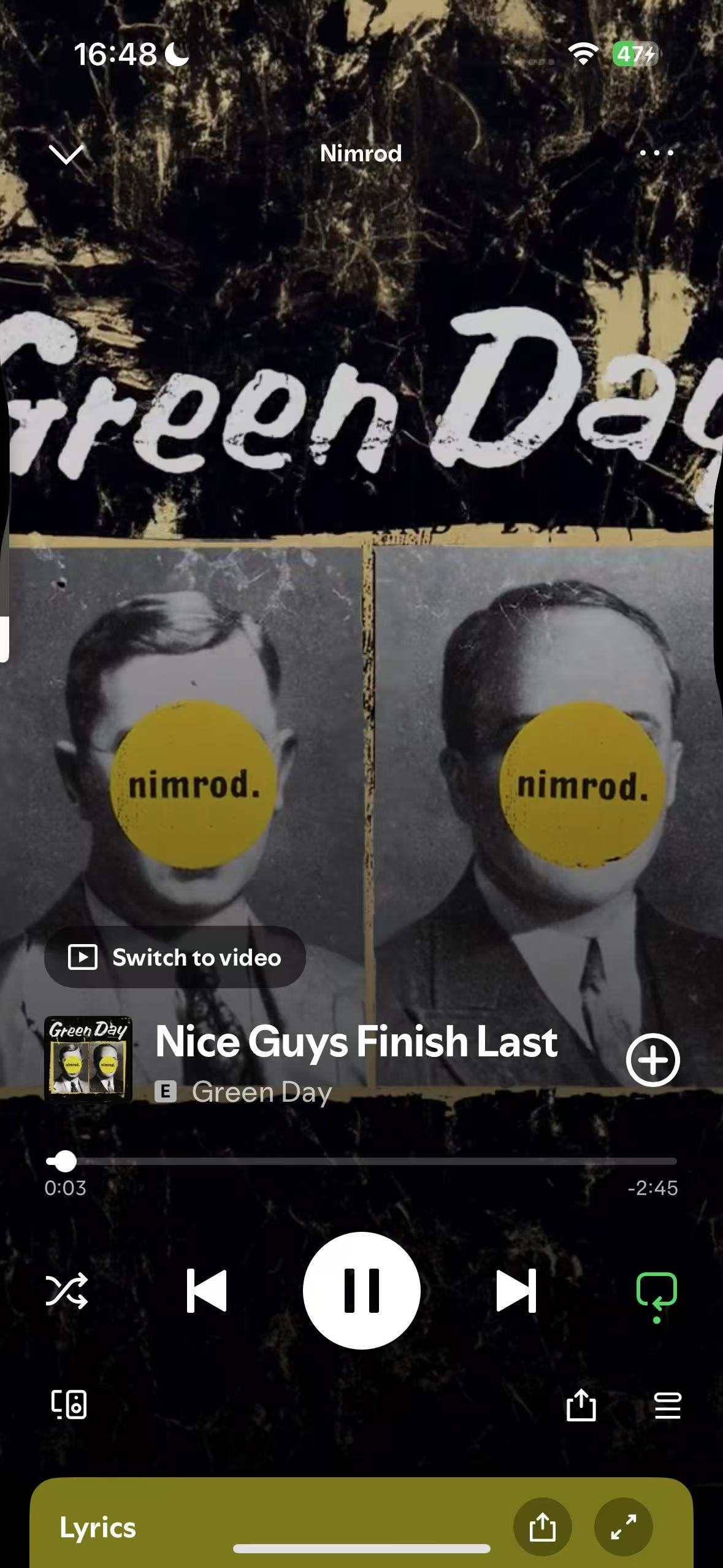Share this song

[581, 1405]
